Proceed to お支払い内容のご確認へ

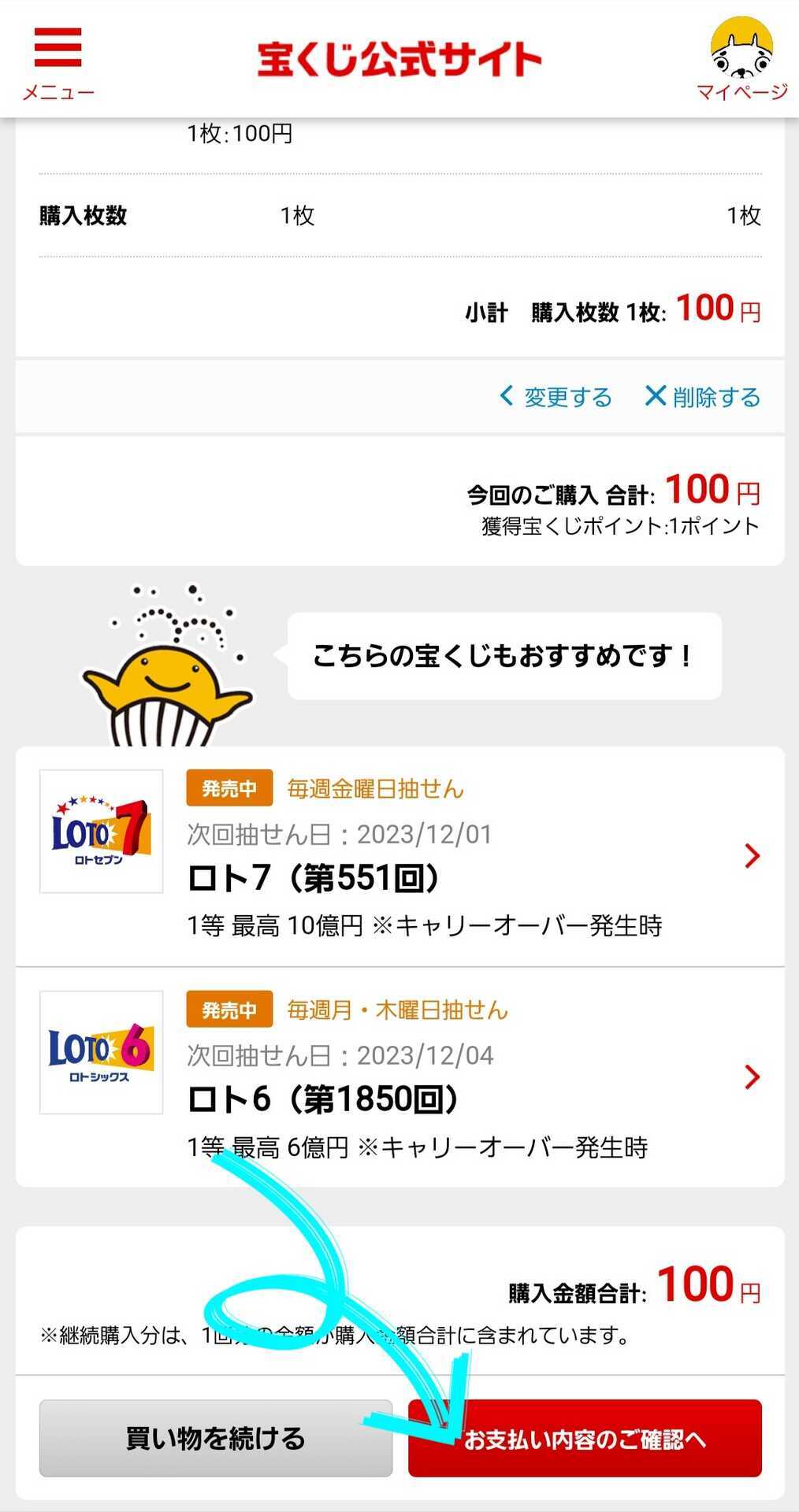point(585,1438)
